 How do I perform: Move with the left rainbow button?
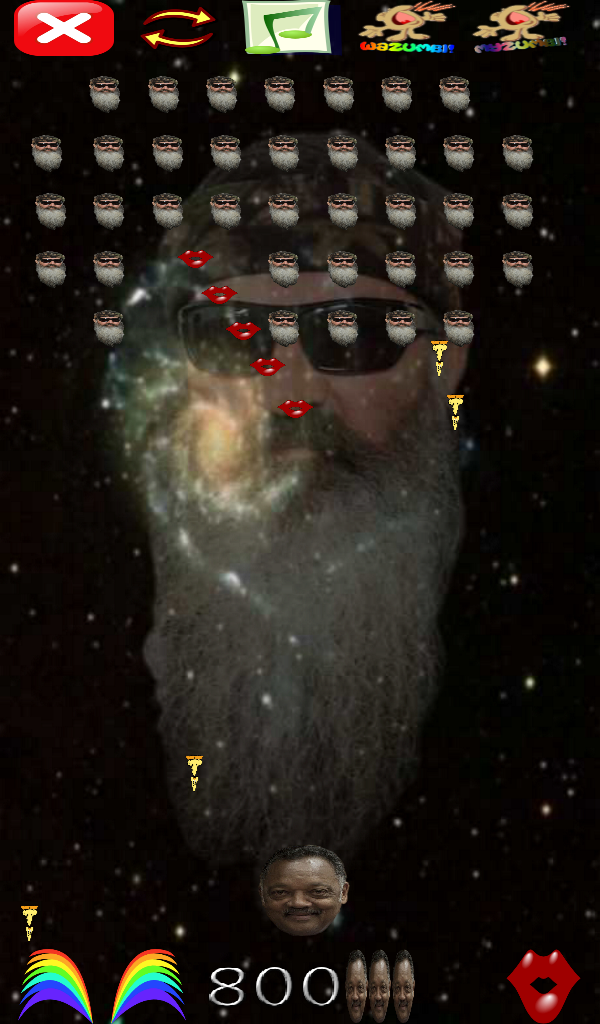click(56, 985)
